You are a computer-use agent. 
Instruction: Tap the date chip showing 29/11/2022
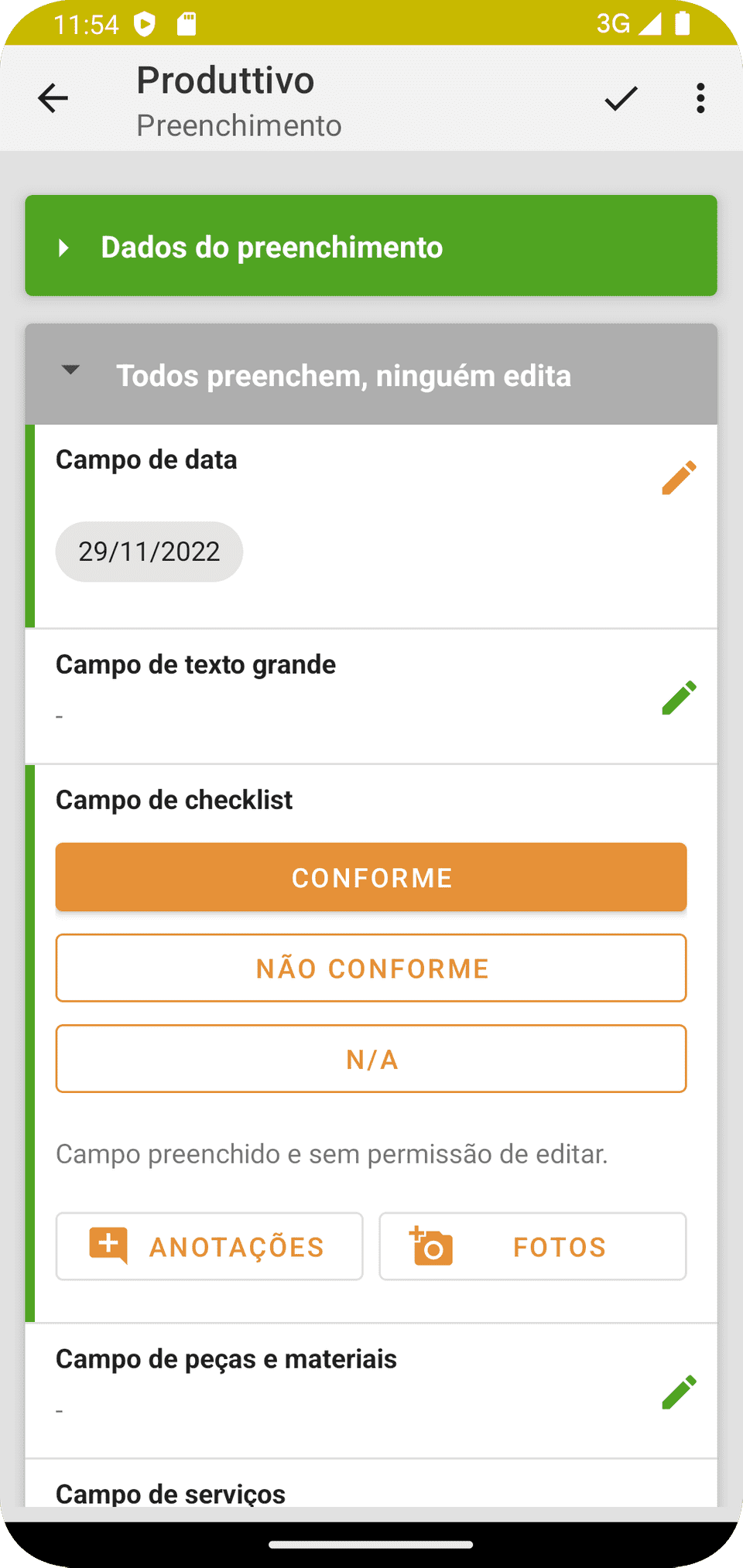149,551
